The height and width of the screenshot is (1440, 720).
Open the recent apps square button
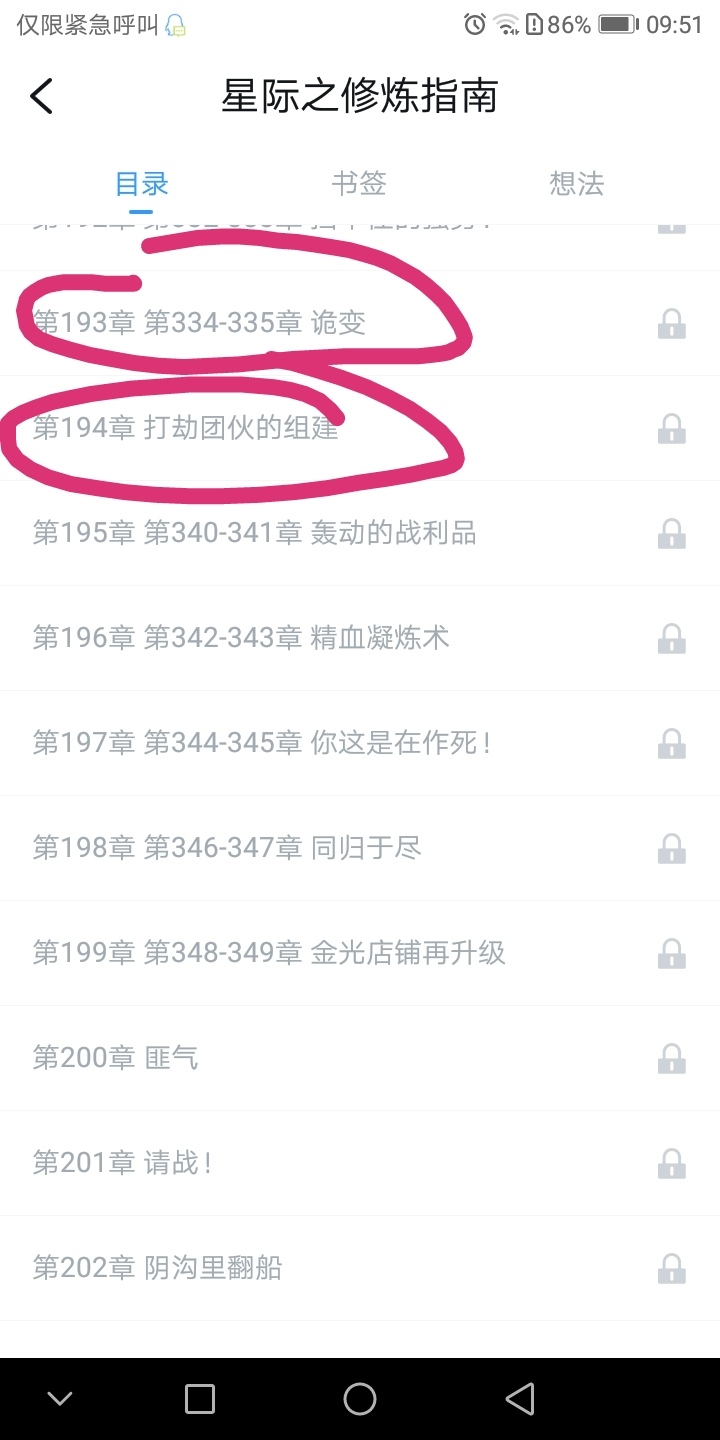coord(200,1399)
